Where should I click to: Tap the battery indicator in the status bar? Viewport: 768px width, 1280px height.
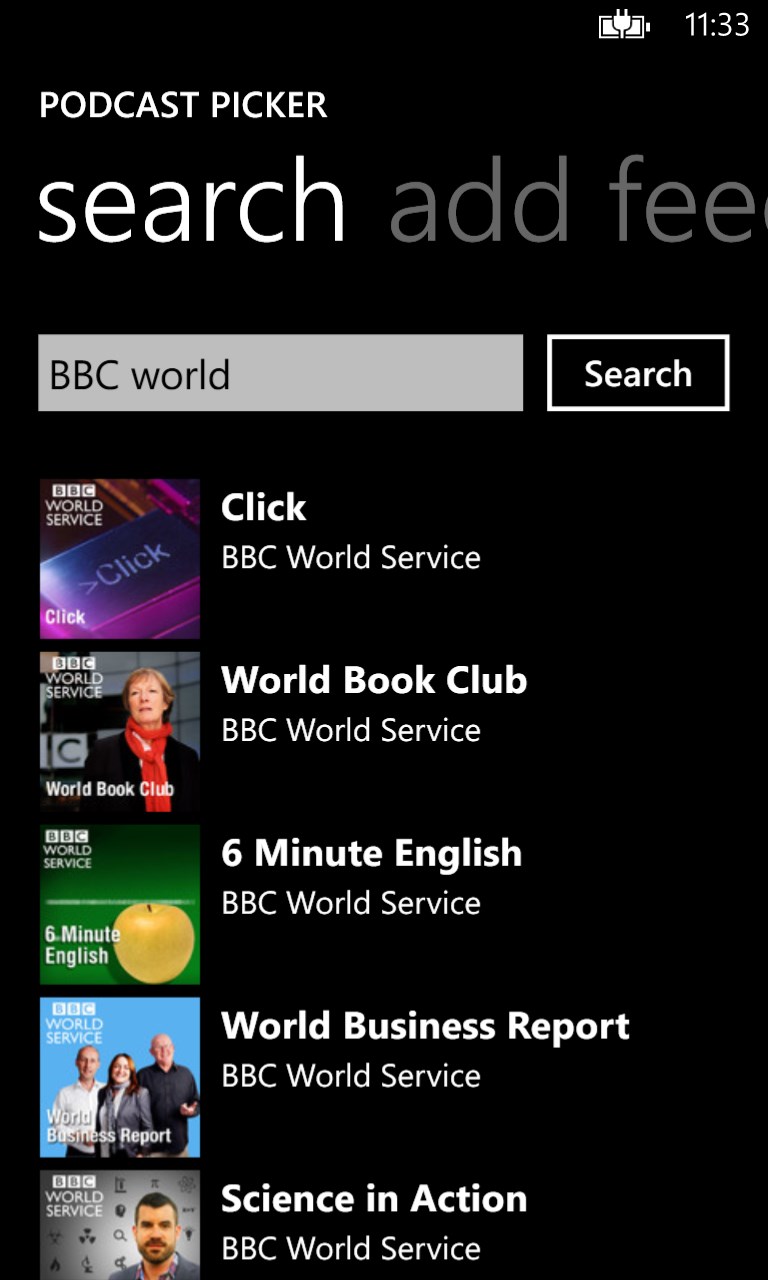[625, 24]
